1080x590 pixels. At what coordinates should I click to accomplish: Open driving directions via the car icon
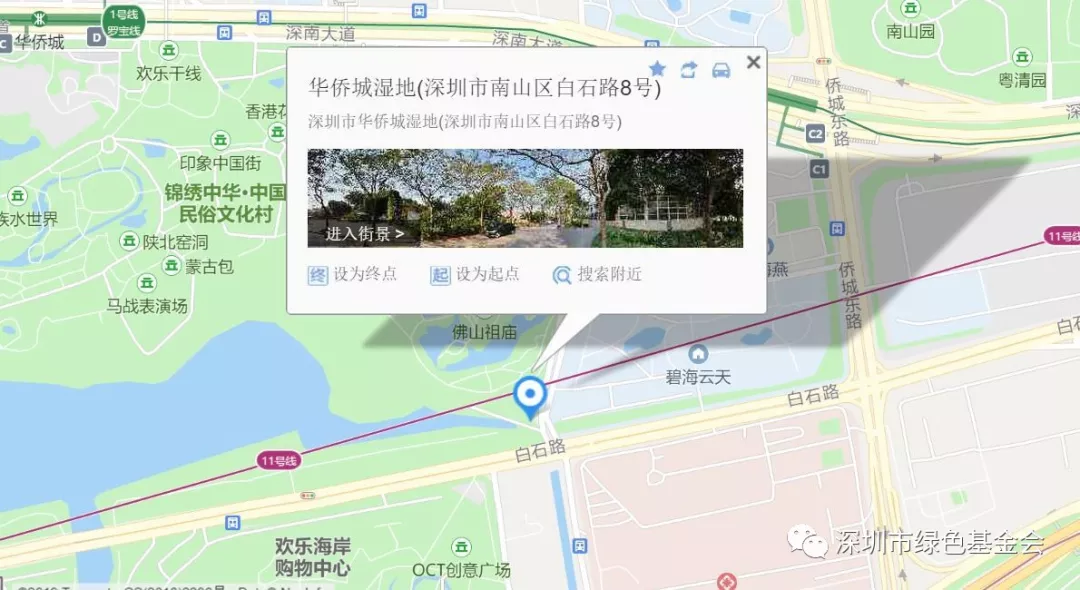pyautogui.click(x=721, y=69)
